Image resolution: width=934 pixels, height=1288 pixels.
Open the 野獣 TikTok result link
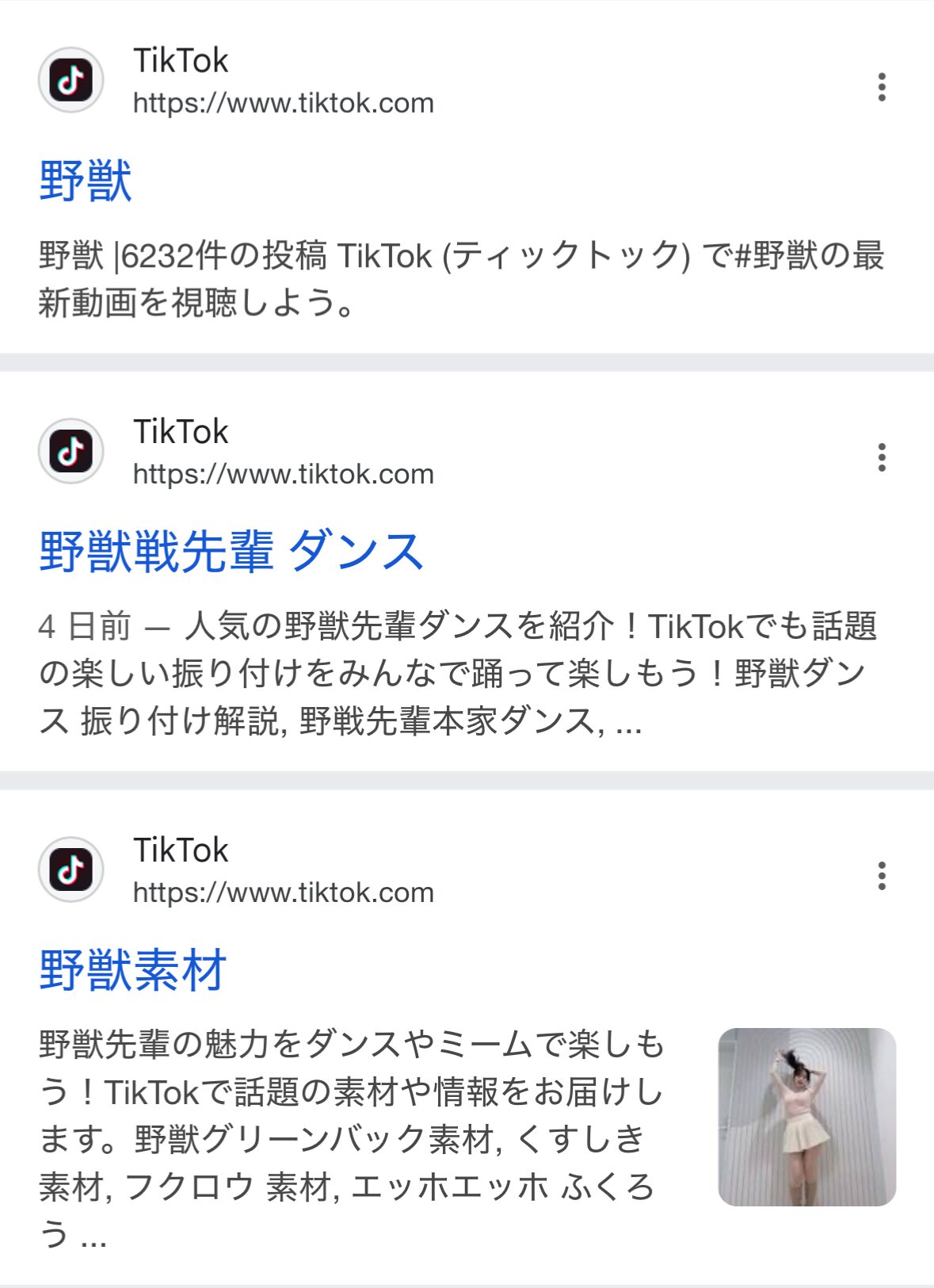(x=86, y=181)
